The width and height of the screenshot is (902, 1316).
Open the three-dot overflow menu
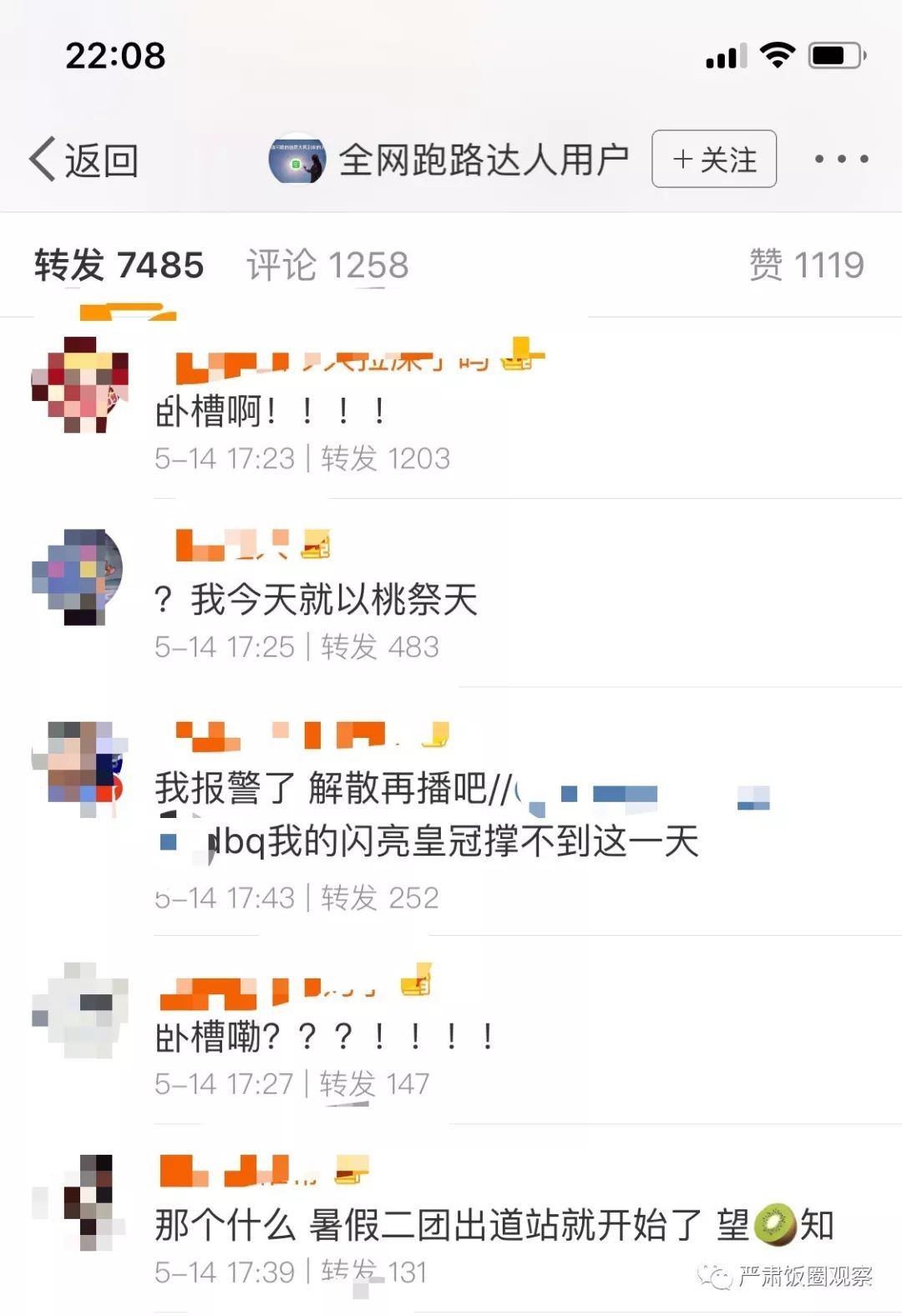841,159
